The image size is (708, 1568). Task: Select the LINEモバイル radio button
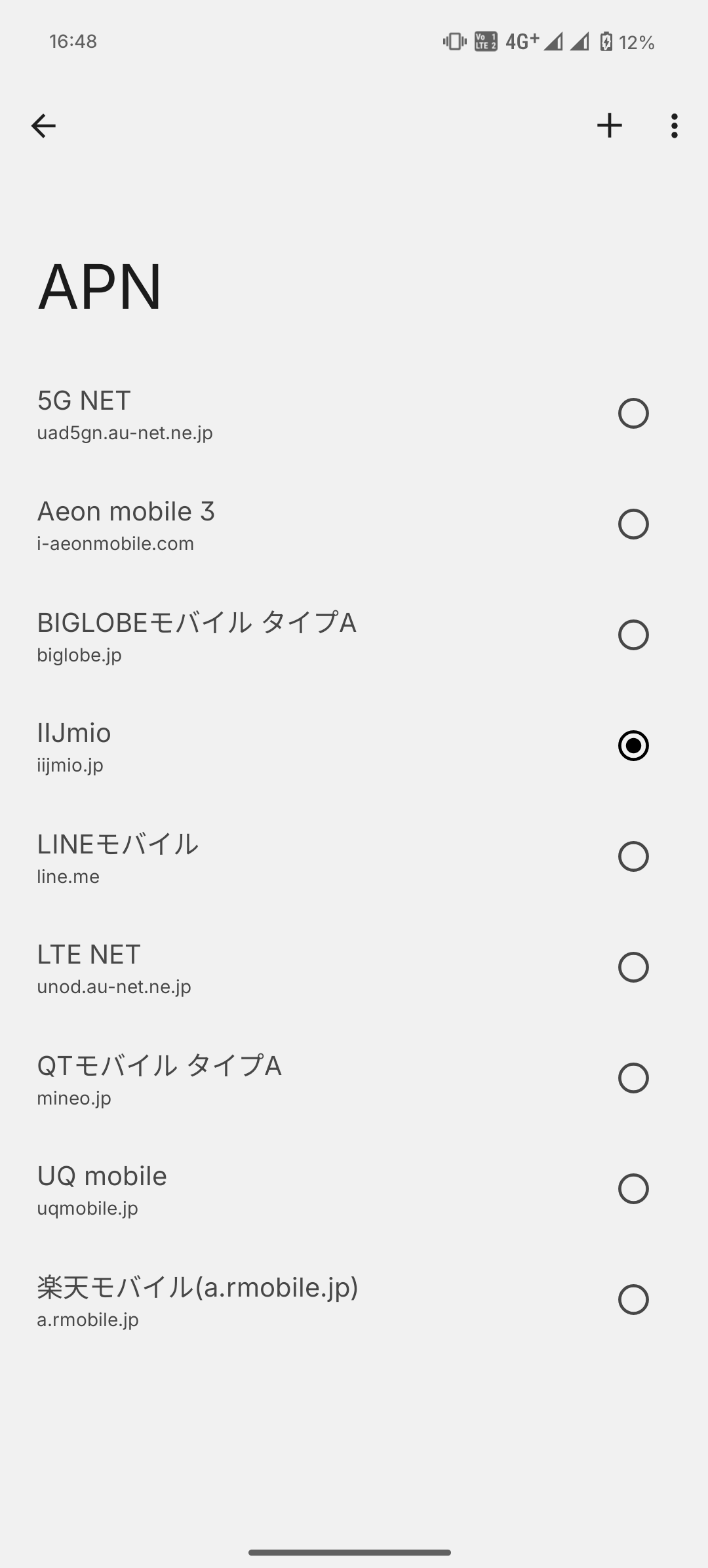[x=633, y=857]
